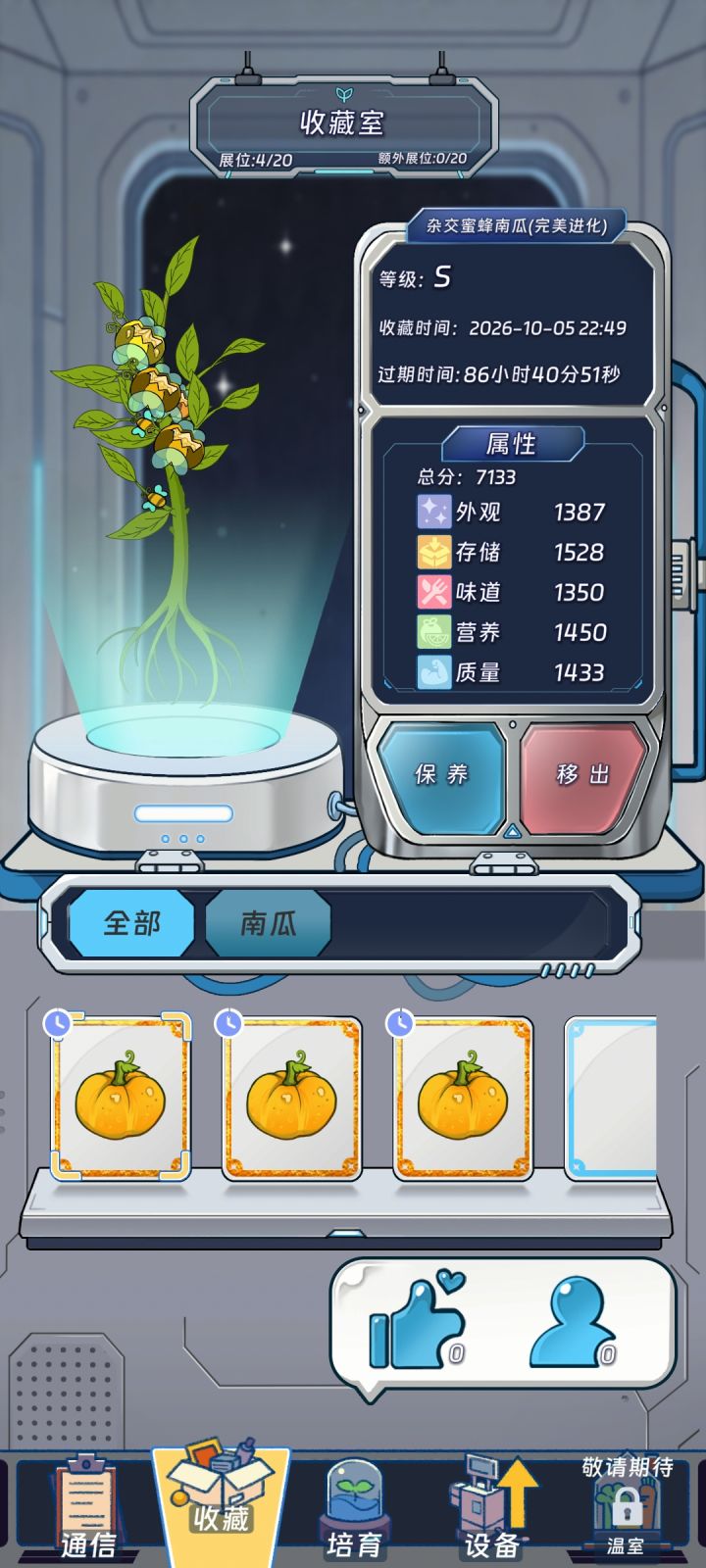706x1568 pixels.
Task: Open the second pumpkin card
Action: [291, 1097]
